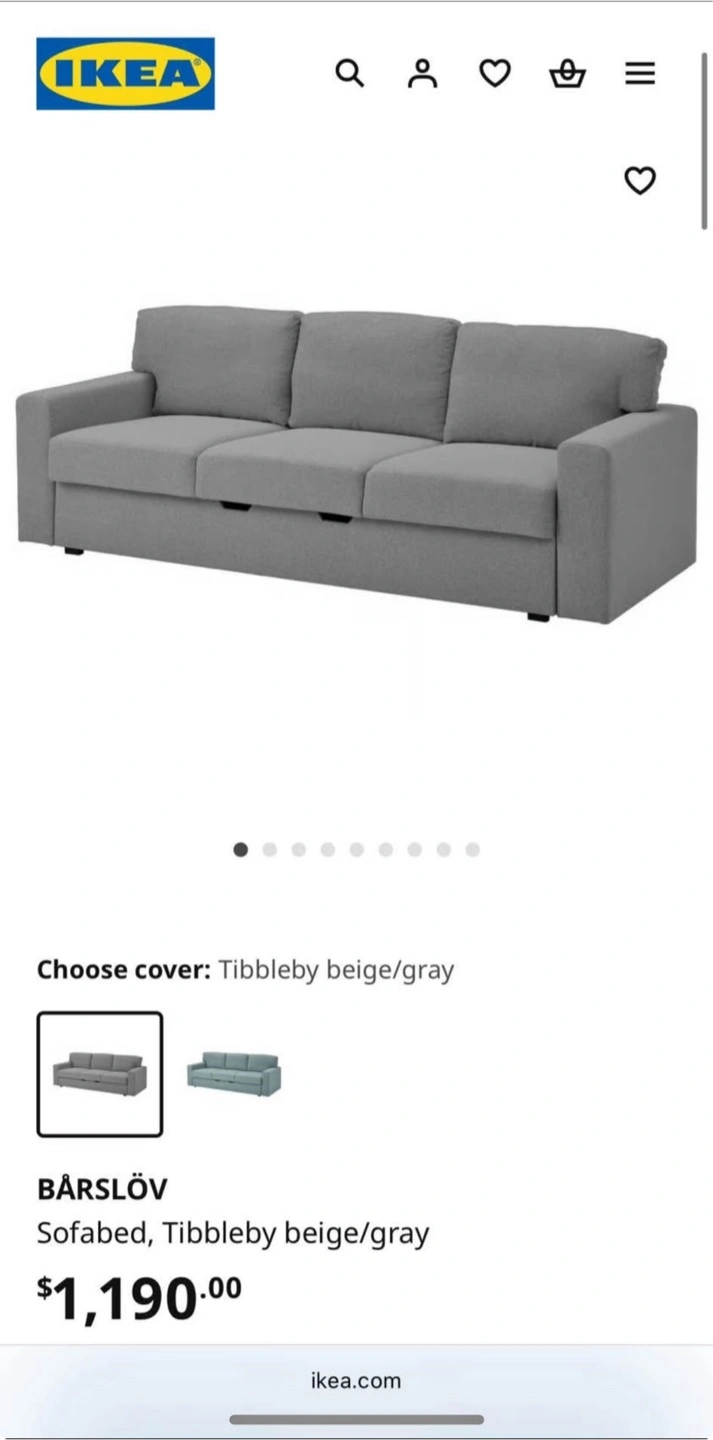
Task: Open the account profile icon
Action: [x=422, y=73]
